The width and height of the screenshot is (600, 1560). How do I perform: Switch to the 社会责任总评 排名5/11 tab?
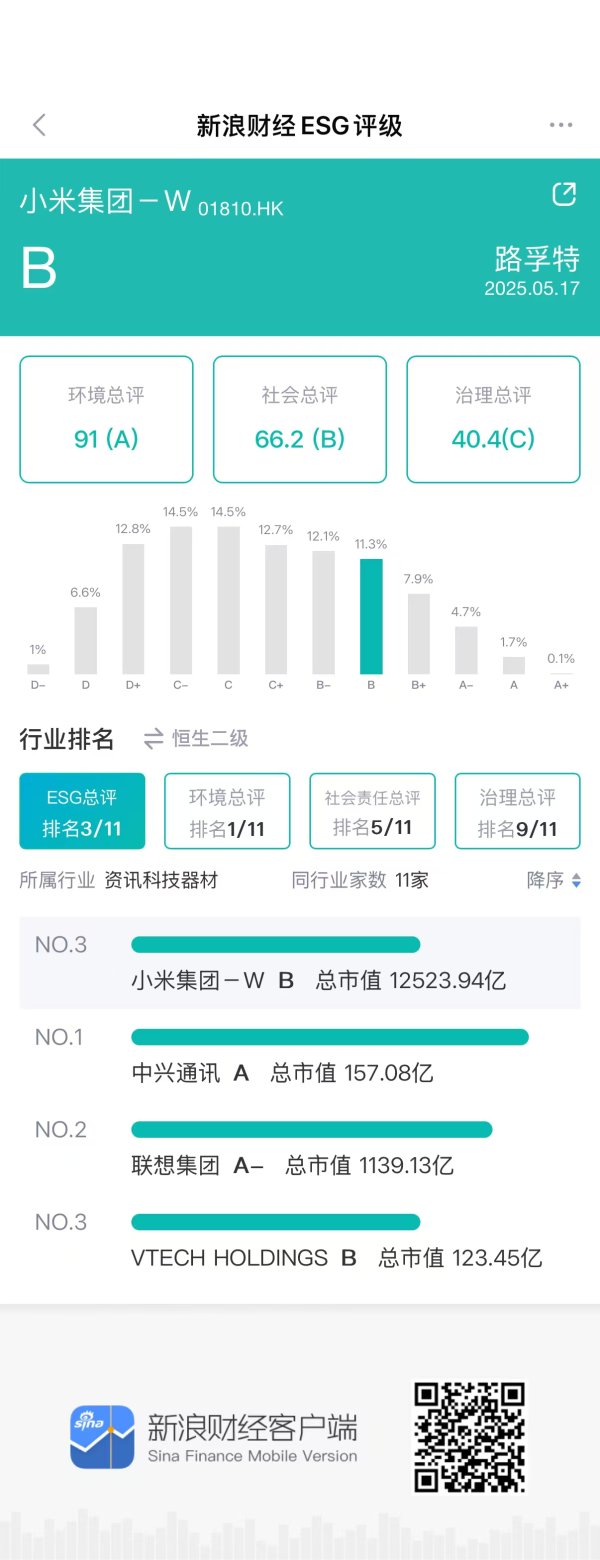coord(372,812)
